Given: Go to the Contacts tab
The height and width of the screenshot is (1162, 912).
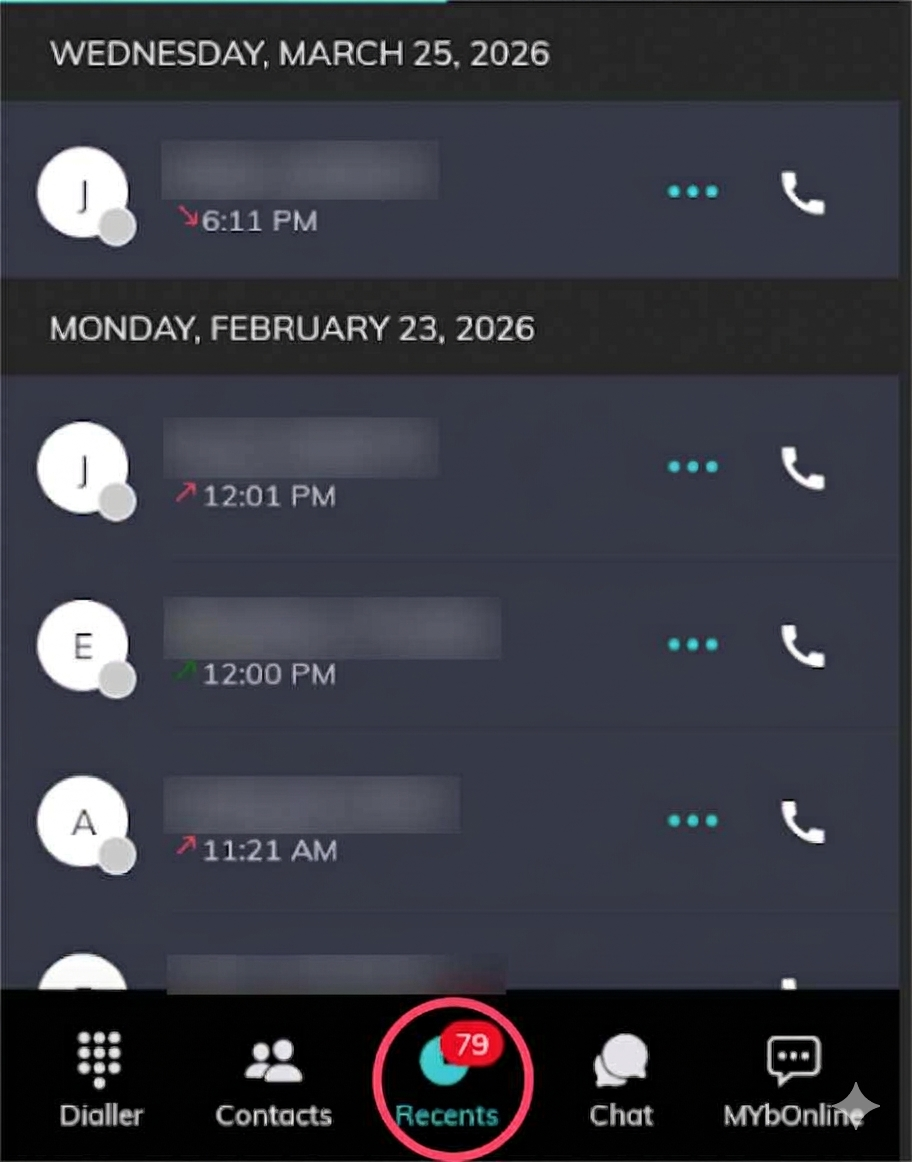Looking at the screenshot, I should click(x=273, y=1080).
